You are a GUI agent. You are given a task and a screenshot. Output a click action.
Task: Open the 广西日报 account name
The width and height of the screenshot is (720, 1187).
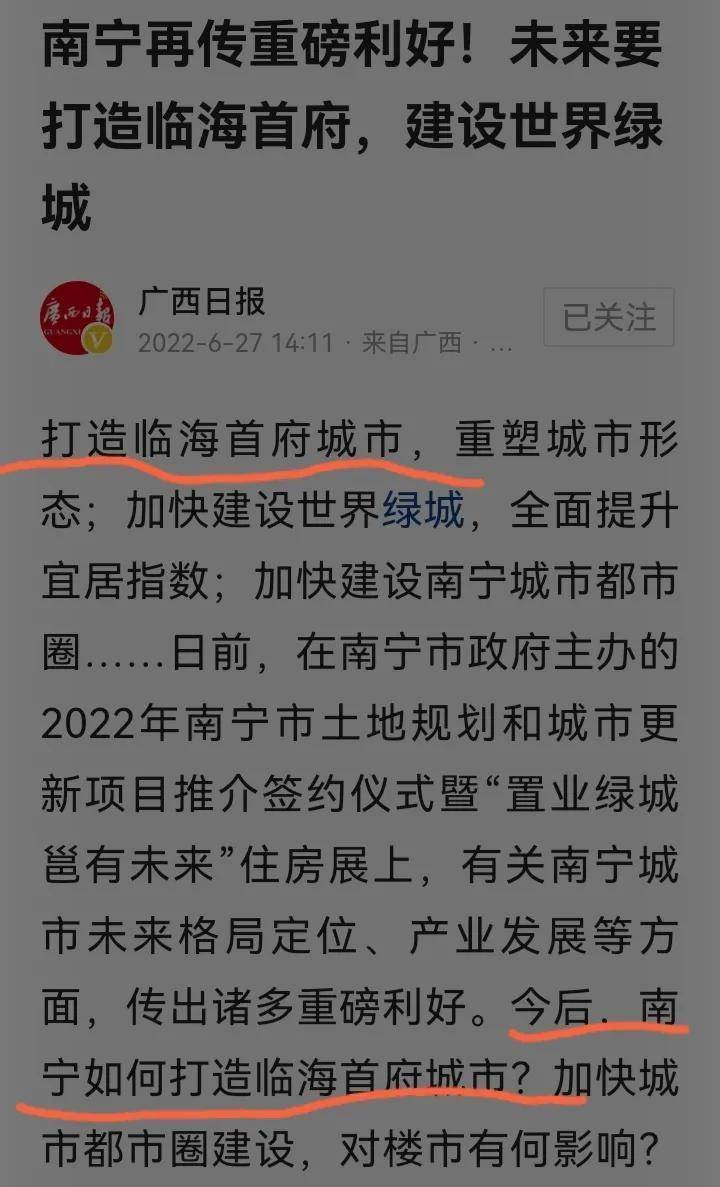click(x=203, y=301)
